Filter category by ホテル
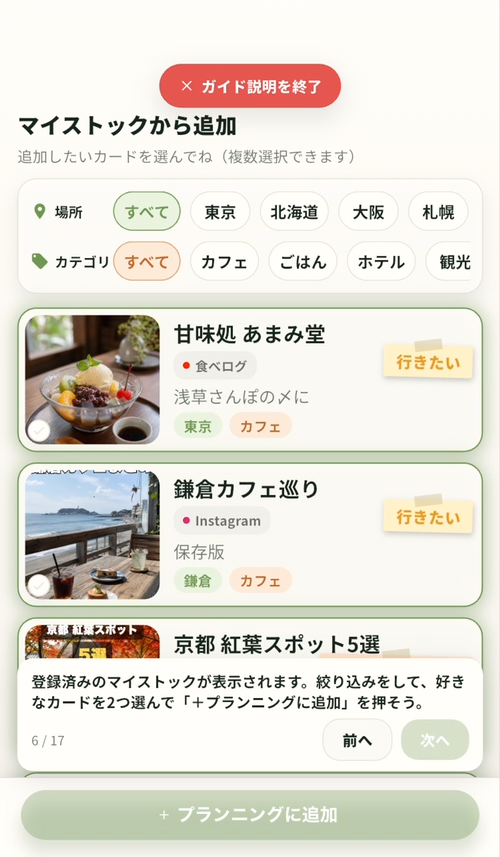This screenshot has width=500, height=857. tap(381, 262)
